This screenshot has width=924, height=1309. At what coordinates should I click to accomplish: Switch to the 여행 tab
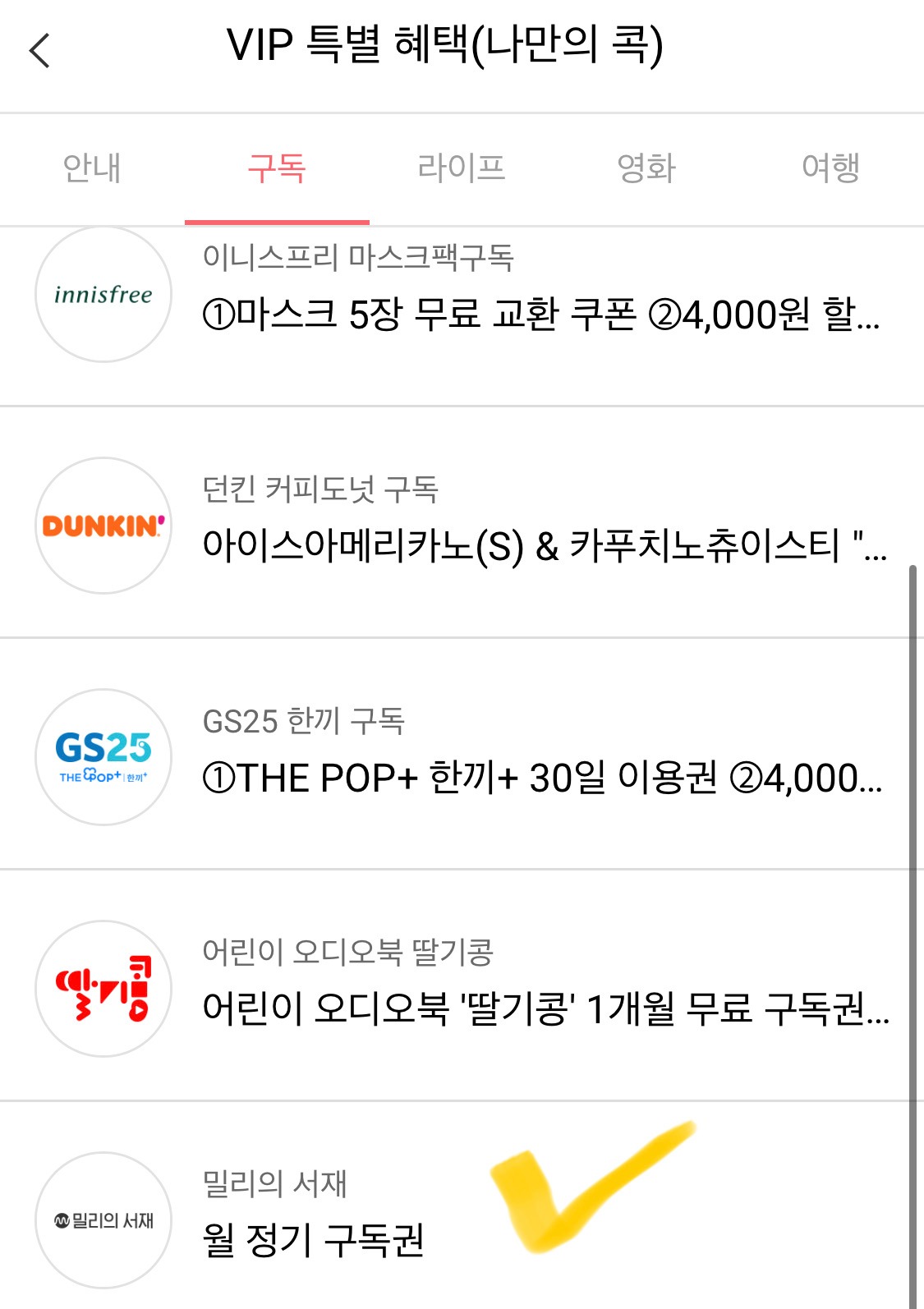point(831,168)
